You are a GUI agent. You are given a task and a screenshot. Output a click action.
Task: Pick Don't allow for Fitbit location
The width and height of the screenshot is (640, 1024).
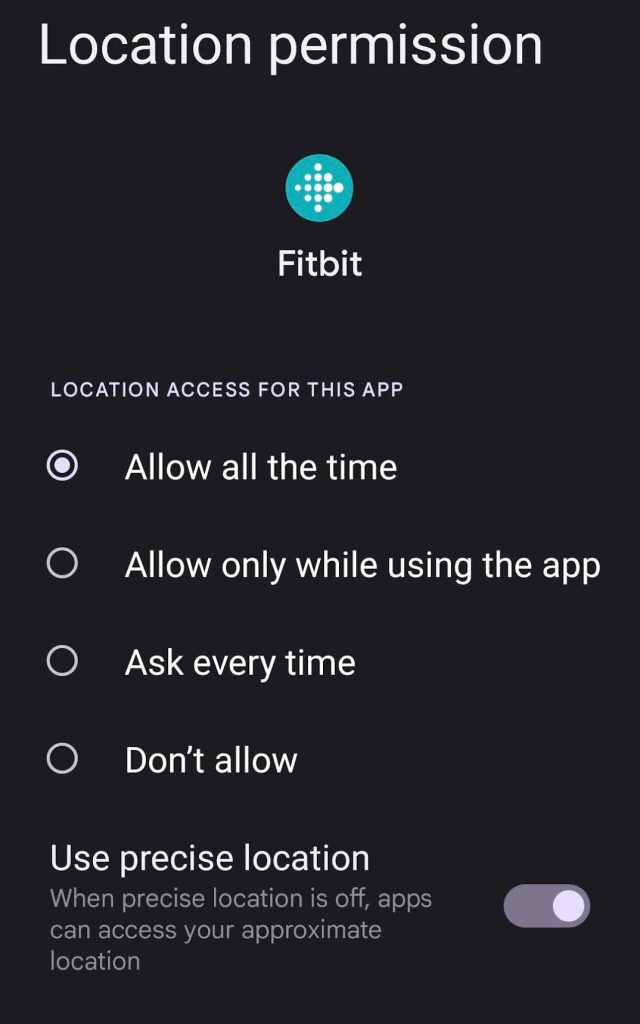62,759
